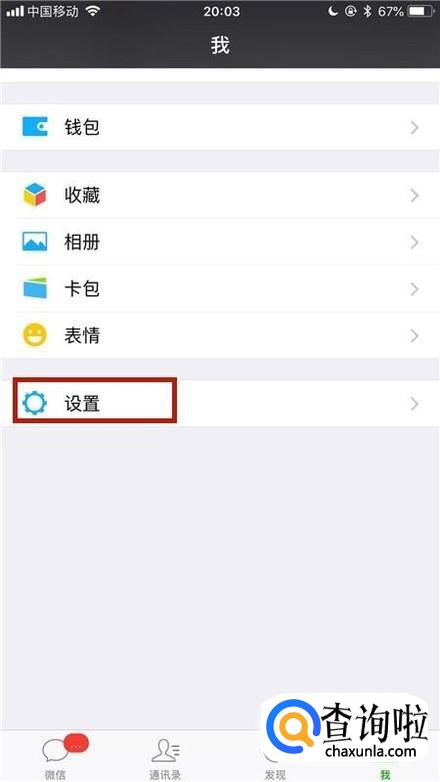The width and height of the screenshot is (440, 782).
Task: Open 设置 settings
Action: point(220,403)
